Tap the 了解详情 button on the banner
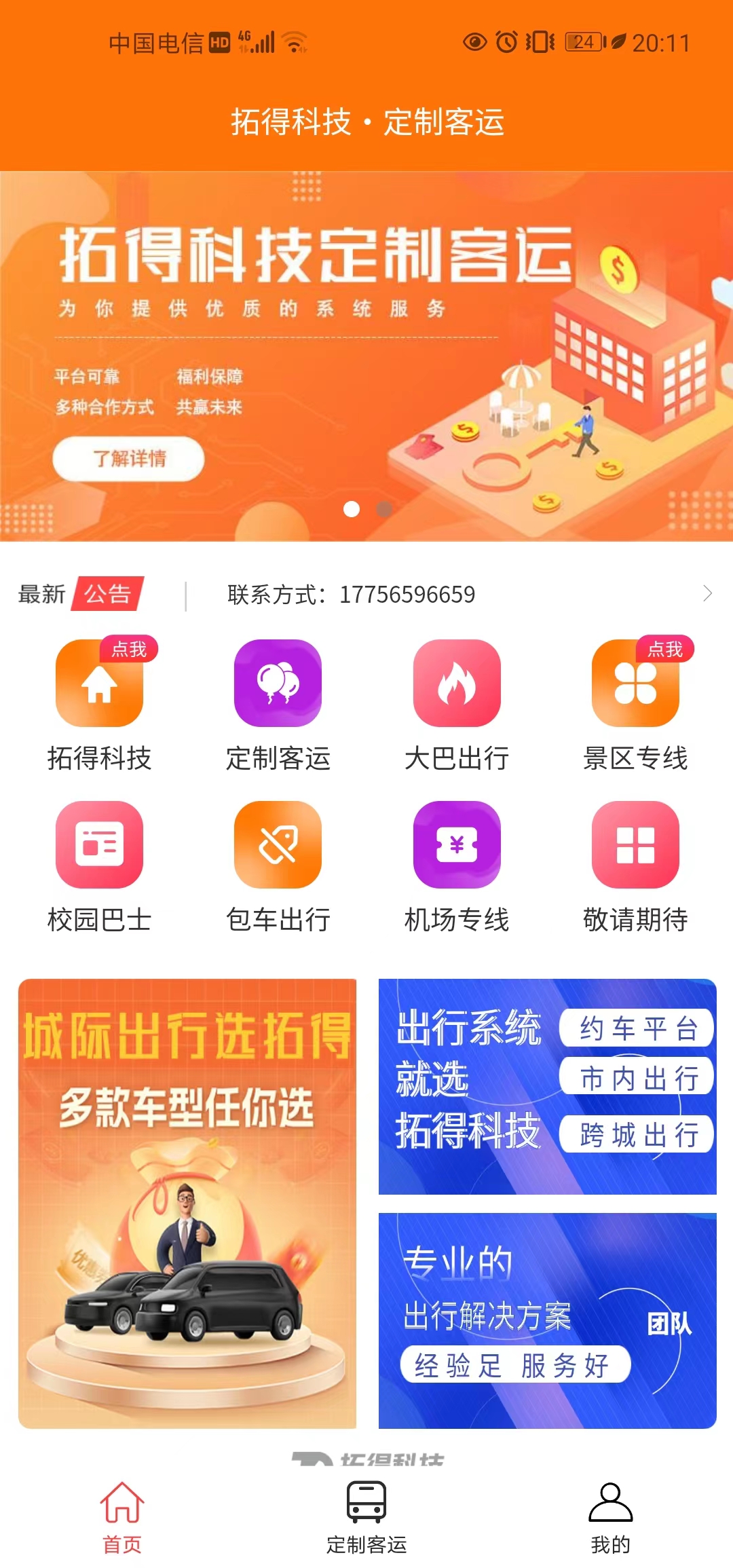733x1568 pixels. pos(128,459)
